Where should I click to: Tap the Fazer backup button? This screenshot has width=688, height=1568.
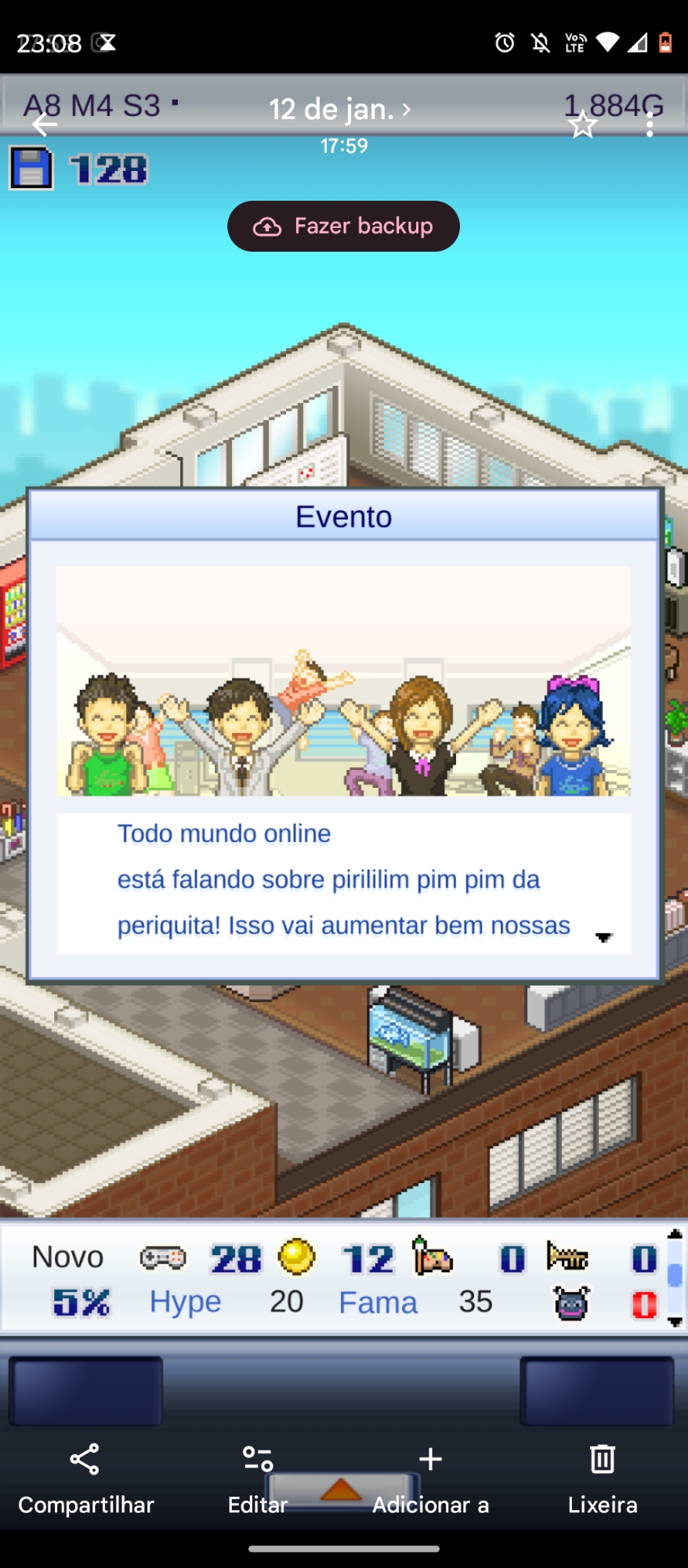point(343,227)
